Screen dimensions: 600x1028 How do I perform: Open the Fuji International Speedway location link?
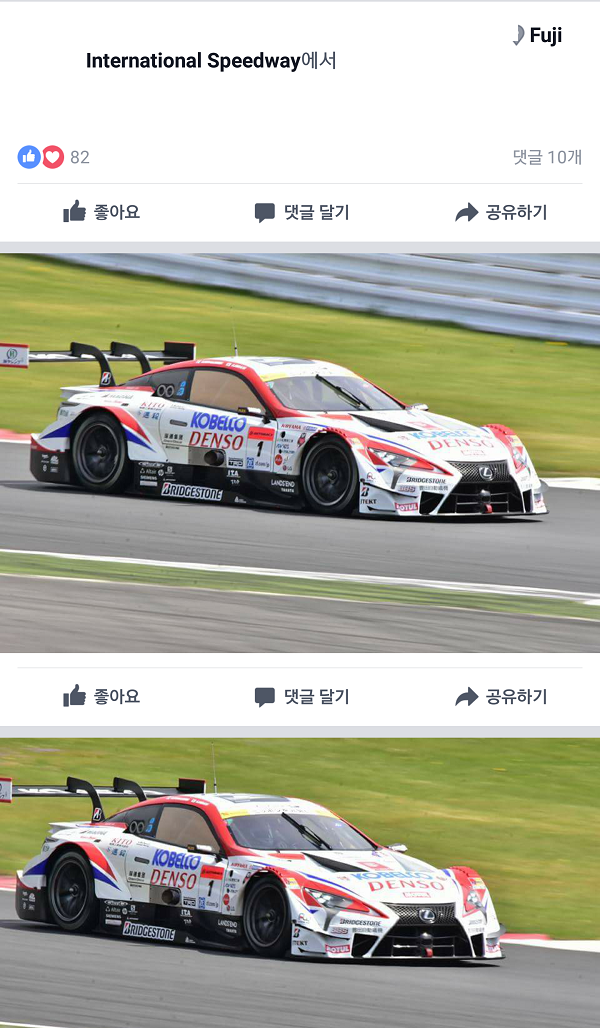pyautogui.click(x=193, y=61)
